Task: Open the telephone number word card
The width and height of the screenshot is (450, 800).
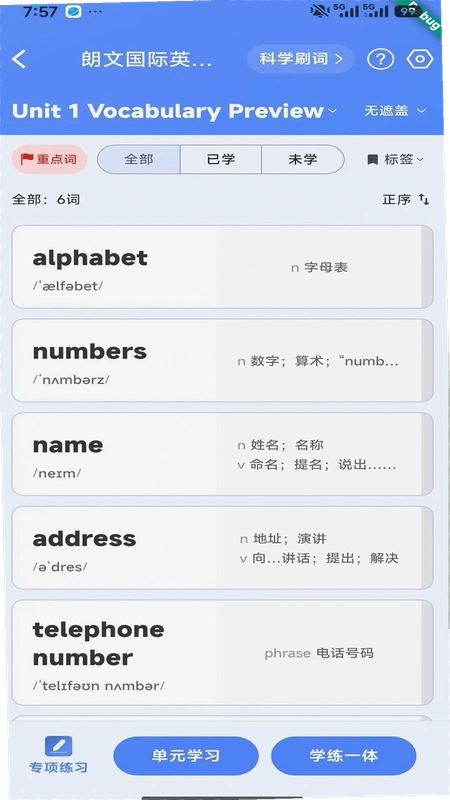Action: coord(222,653)
